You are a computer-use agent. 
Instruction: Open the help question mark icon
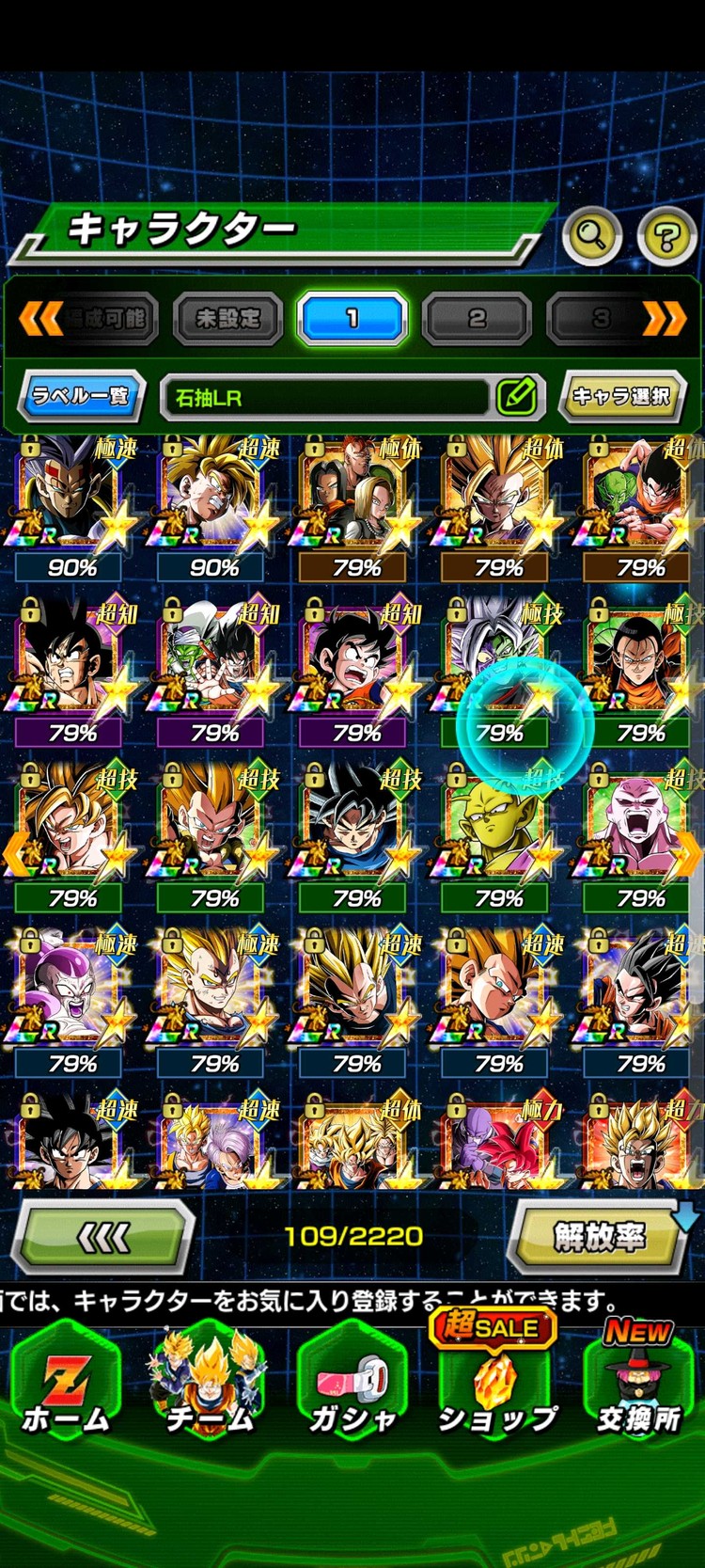(666, 236)
